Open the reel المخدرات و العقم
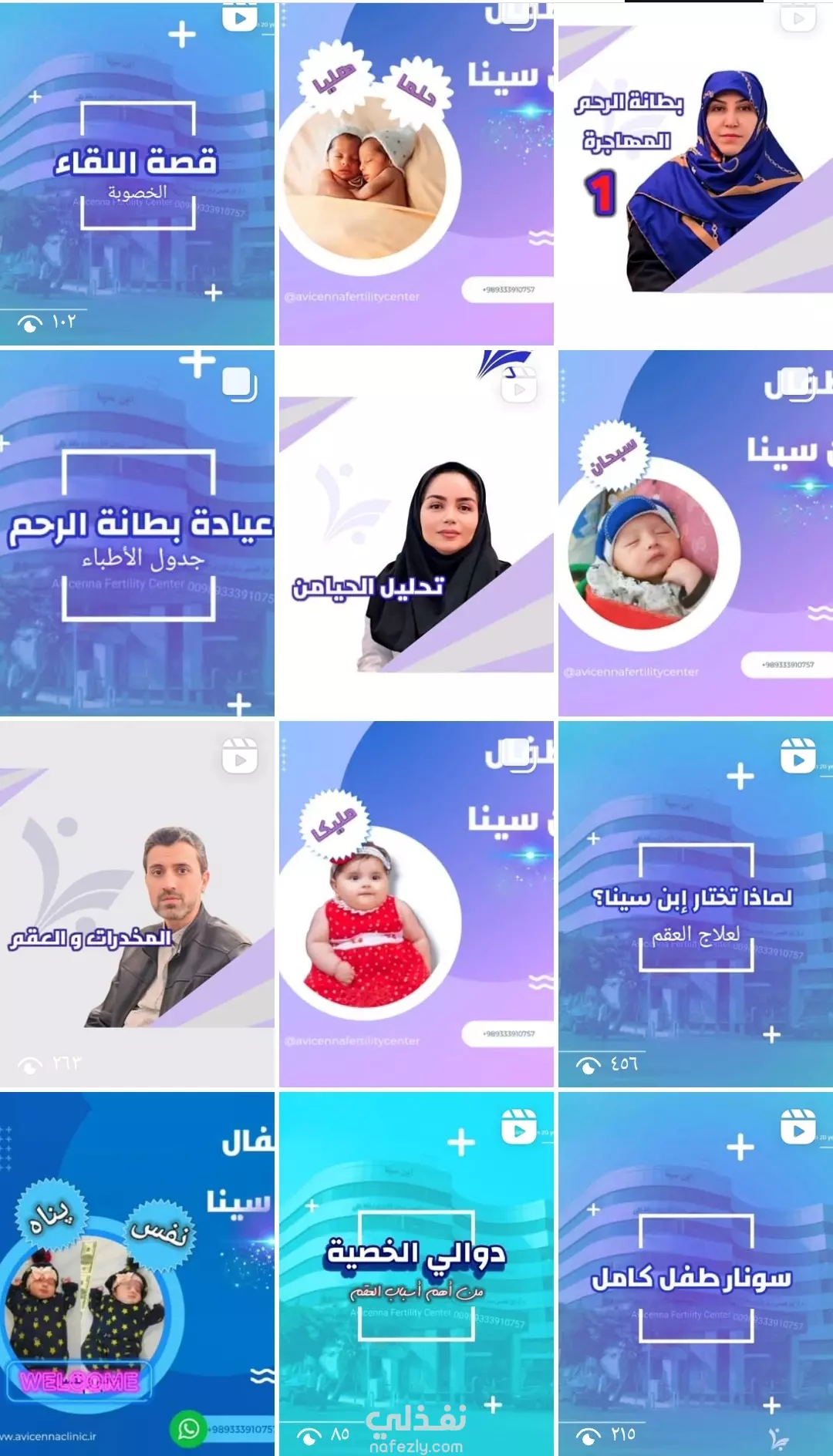This screenshot has width=833, height=1456. click(137, 904)
